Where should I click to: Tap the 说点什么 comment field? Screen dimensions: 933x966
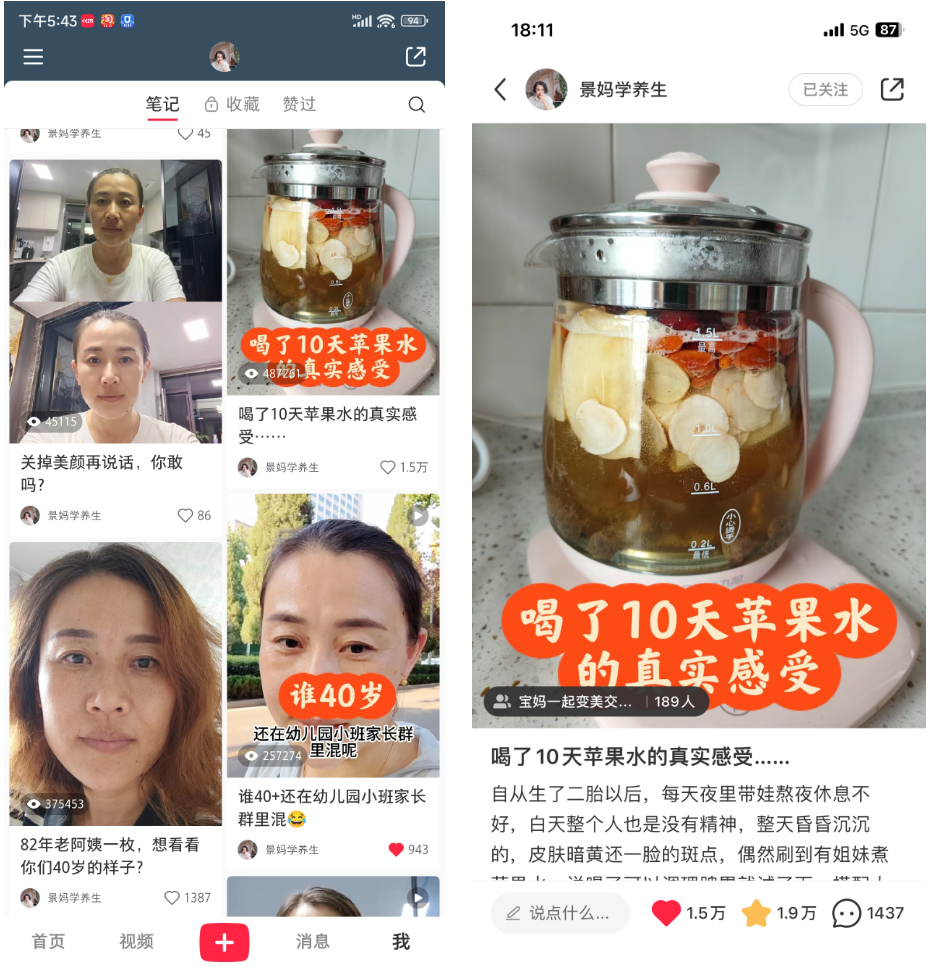tap(560, 913)
